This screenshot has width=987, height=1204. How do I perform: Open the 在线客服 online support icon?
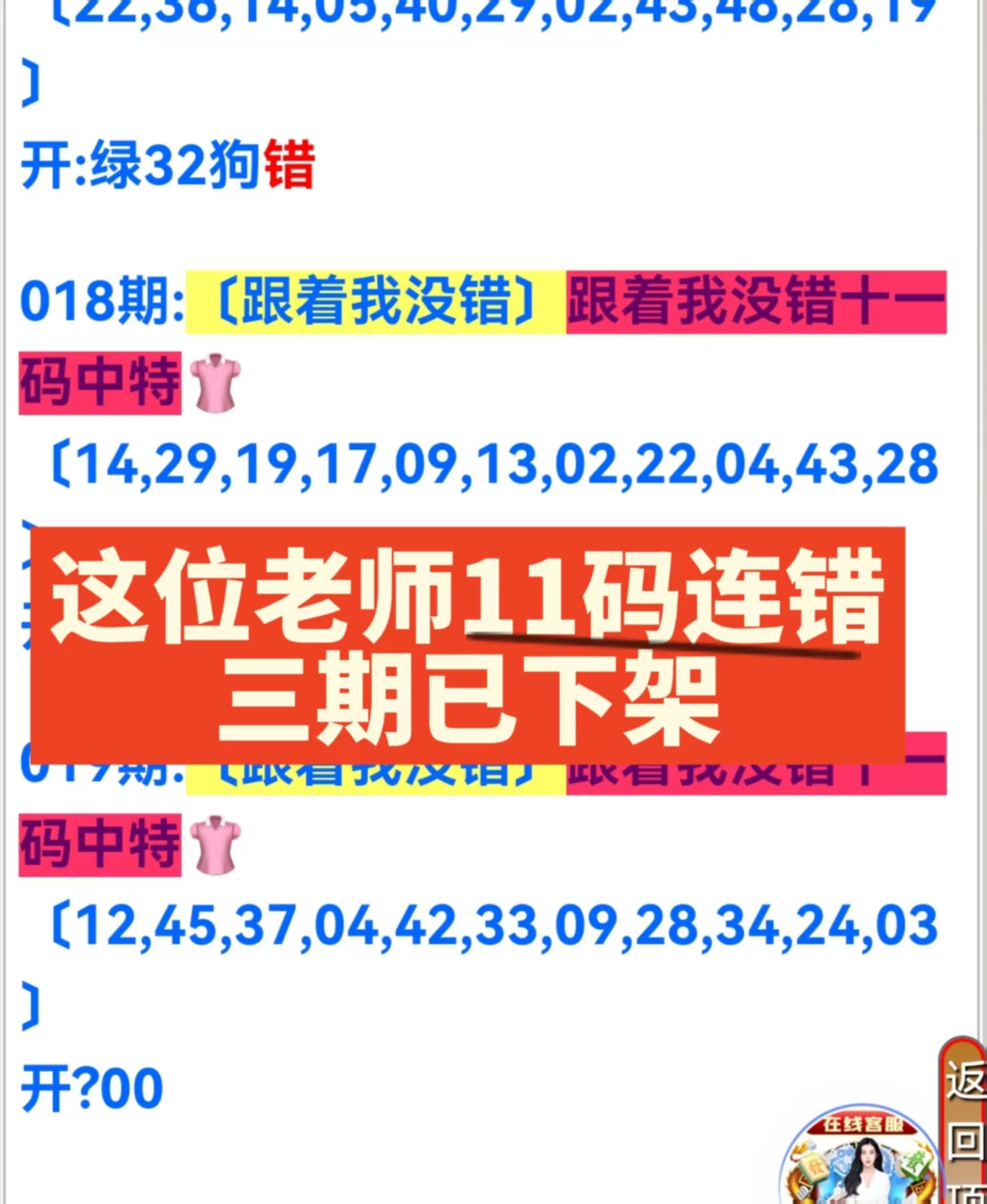click(862, 1159)
